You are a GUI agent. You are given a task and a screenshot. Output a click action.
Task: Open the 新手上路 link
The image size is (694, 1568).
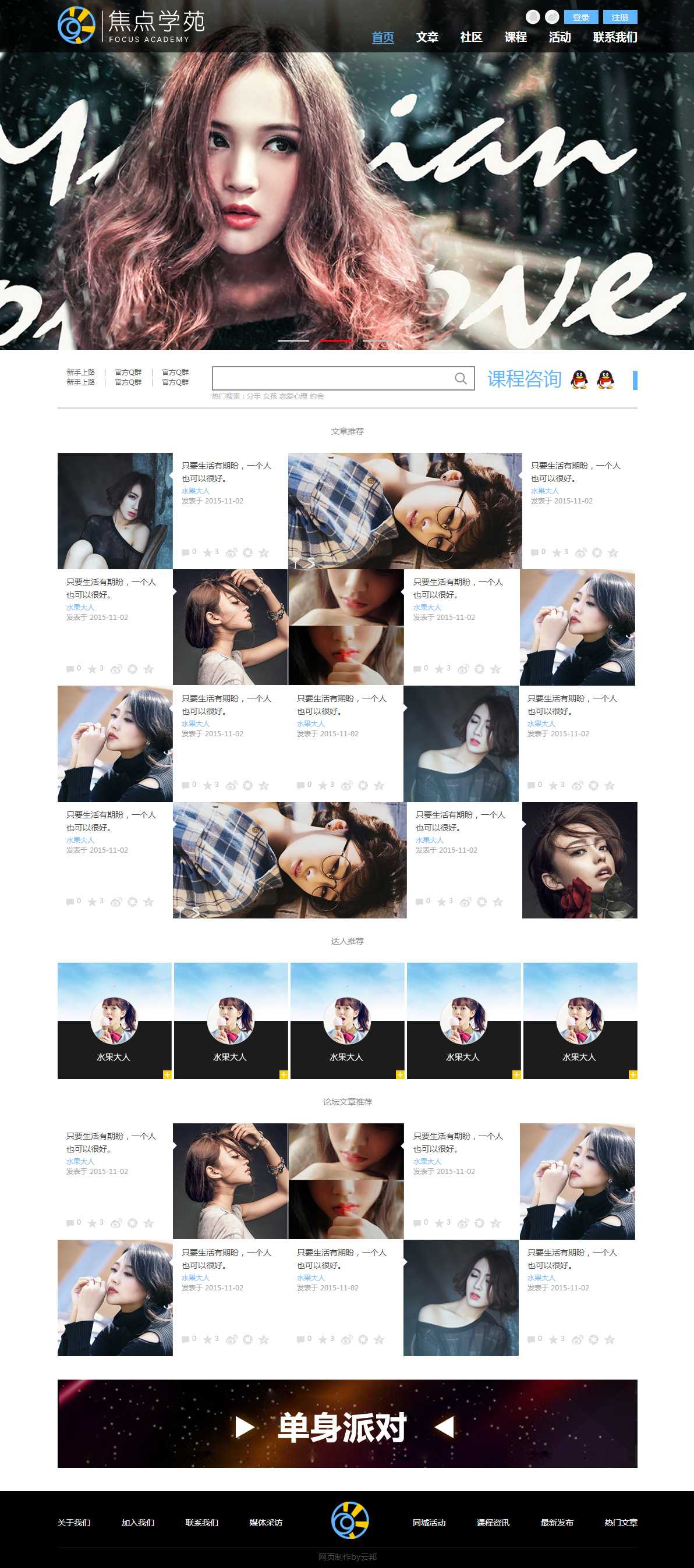[80, 372]
